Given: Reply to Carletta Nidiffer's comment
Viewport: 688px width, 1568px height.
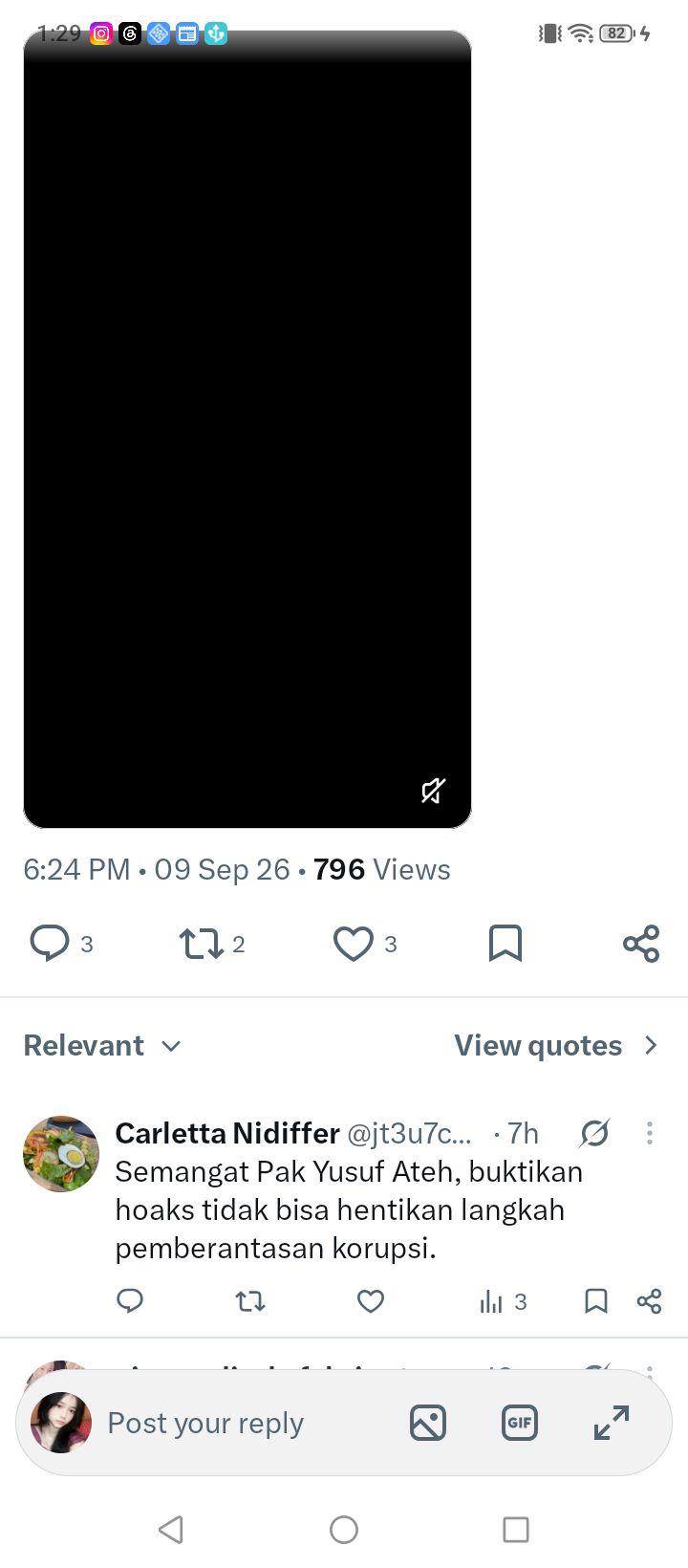Looking at the screenshot, I should pos(130,1300).
